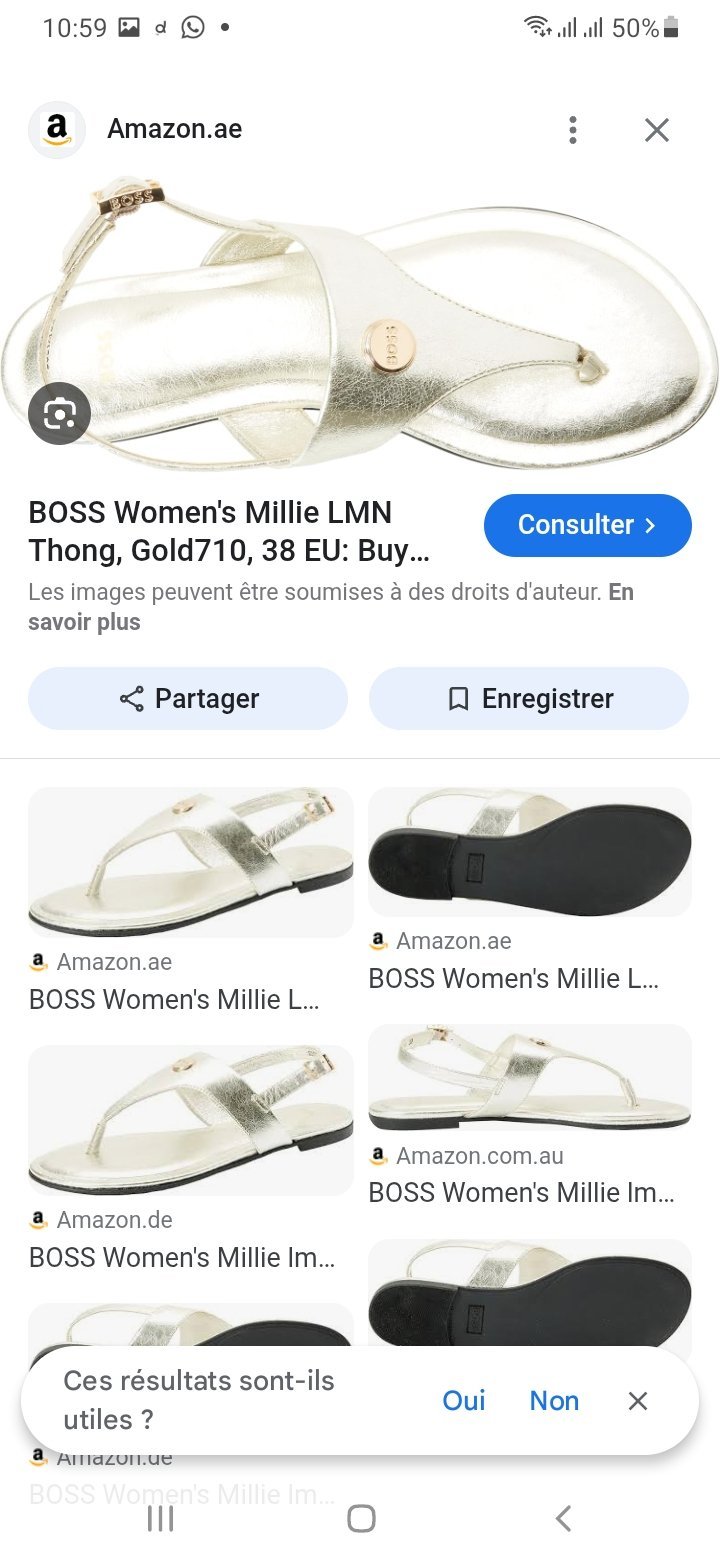This screenshot has width=720, height=1560.
Task: Save the image with Enregistrer
Action: 529,698
